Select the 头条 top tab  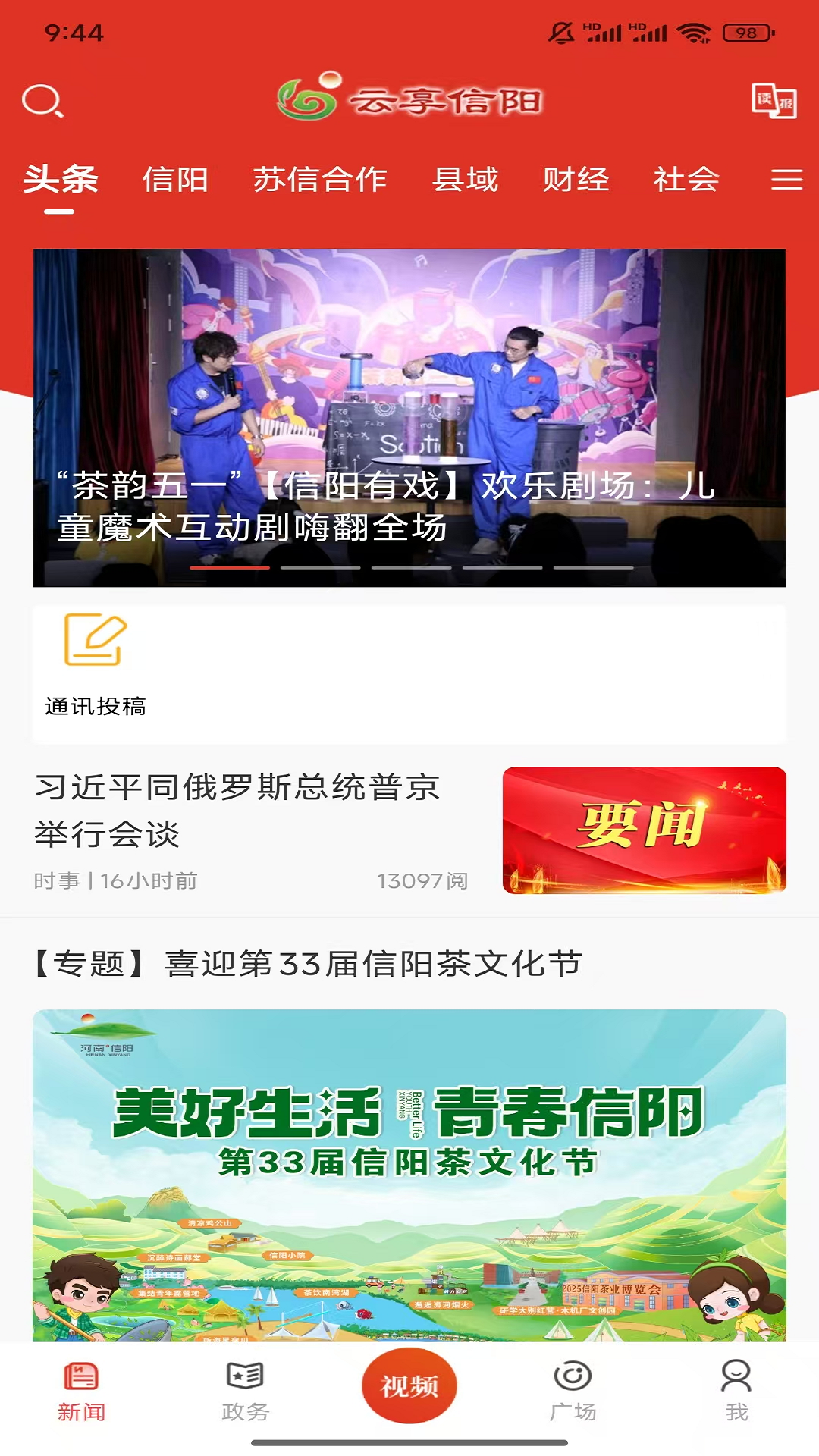(61, 180)
